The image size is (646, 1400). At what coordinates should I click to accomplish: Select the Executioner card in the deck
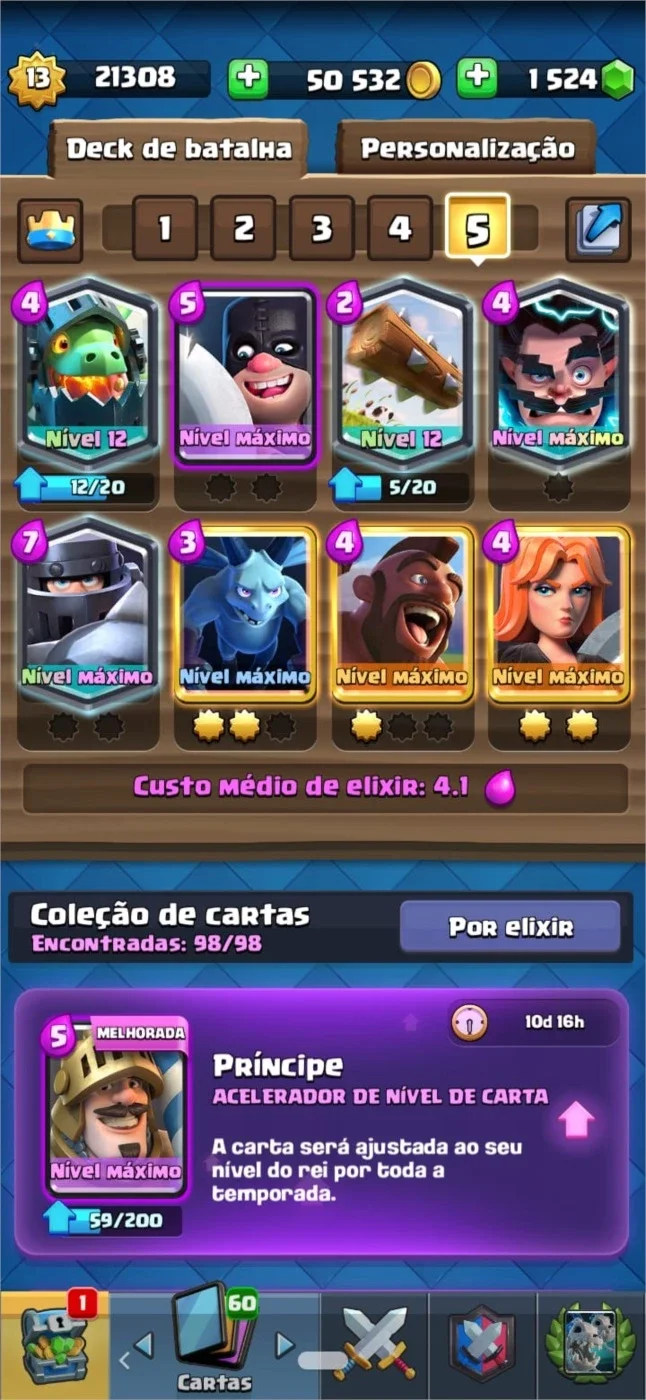point(244,373)
